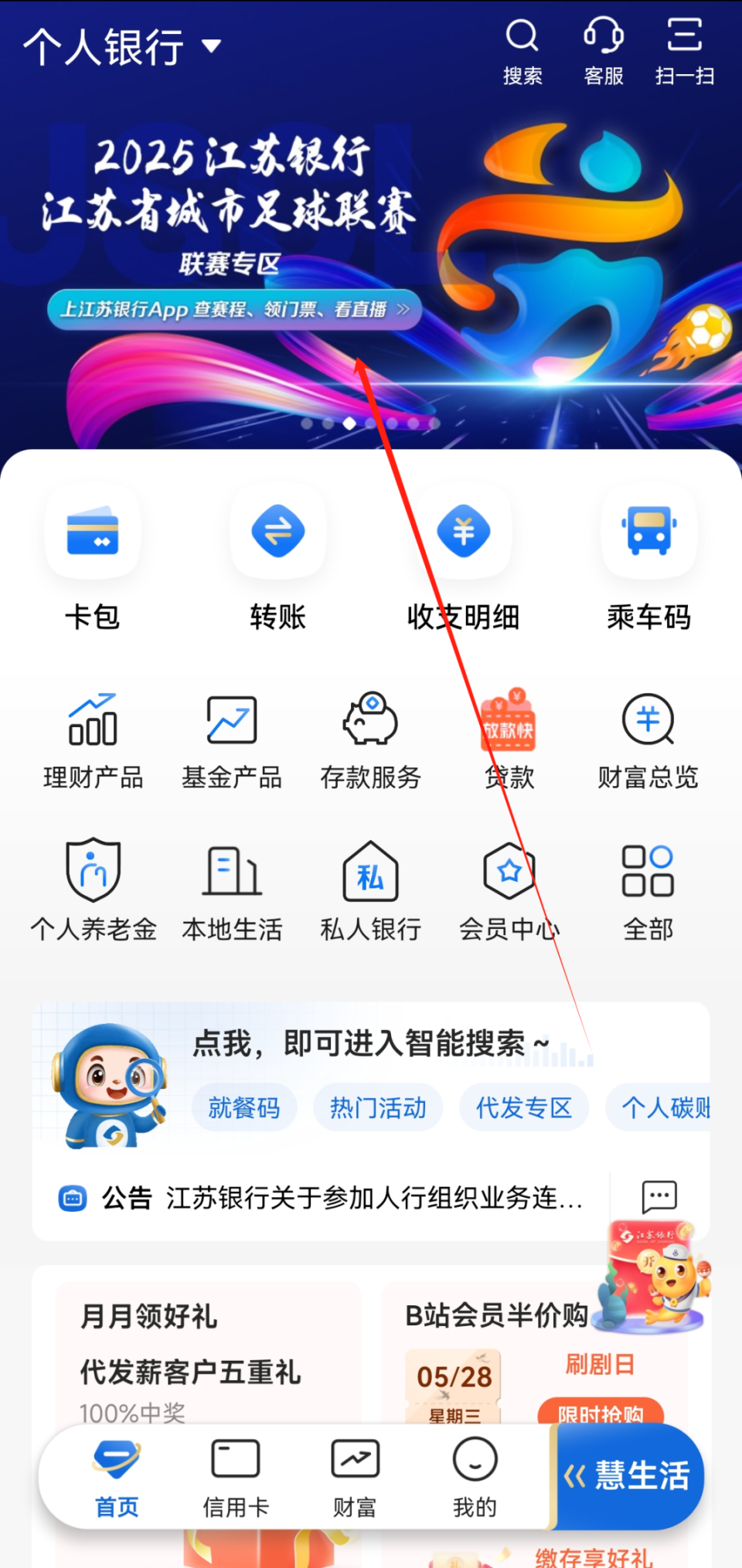Open the 扫一扫 scanner
This screenshot has height=1568, width=742.
click(x=684, y=51)
